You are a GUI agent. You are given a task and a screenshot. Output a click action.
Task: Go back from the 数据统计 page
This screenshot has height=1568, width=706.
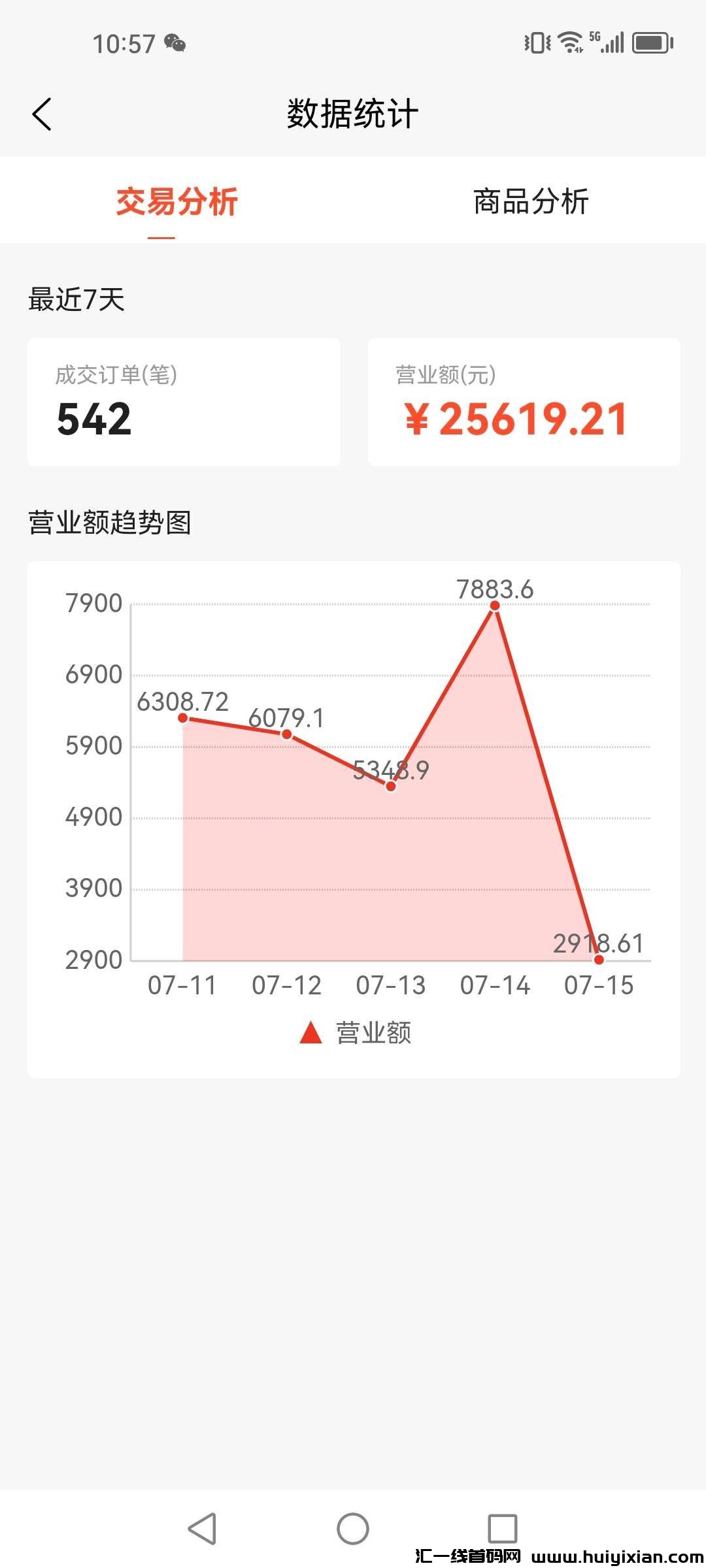[x=42, y=114]
